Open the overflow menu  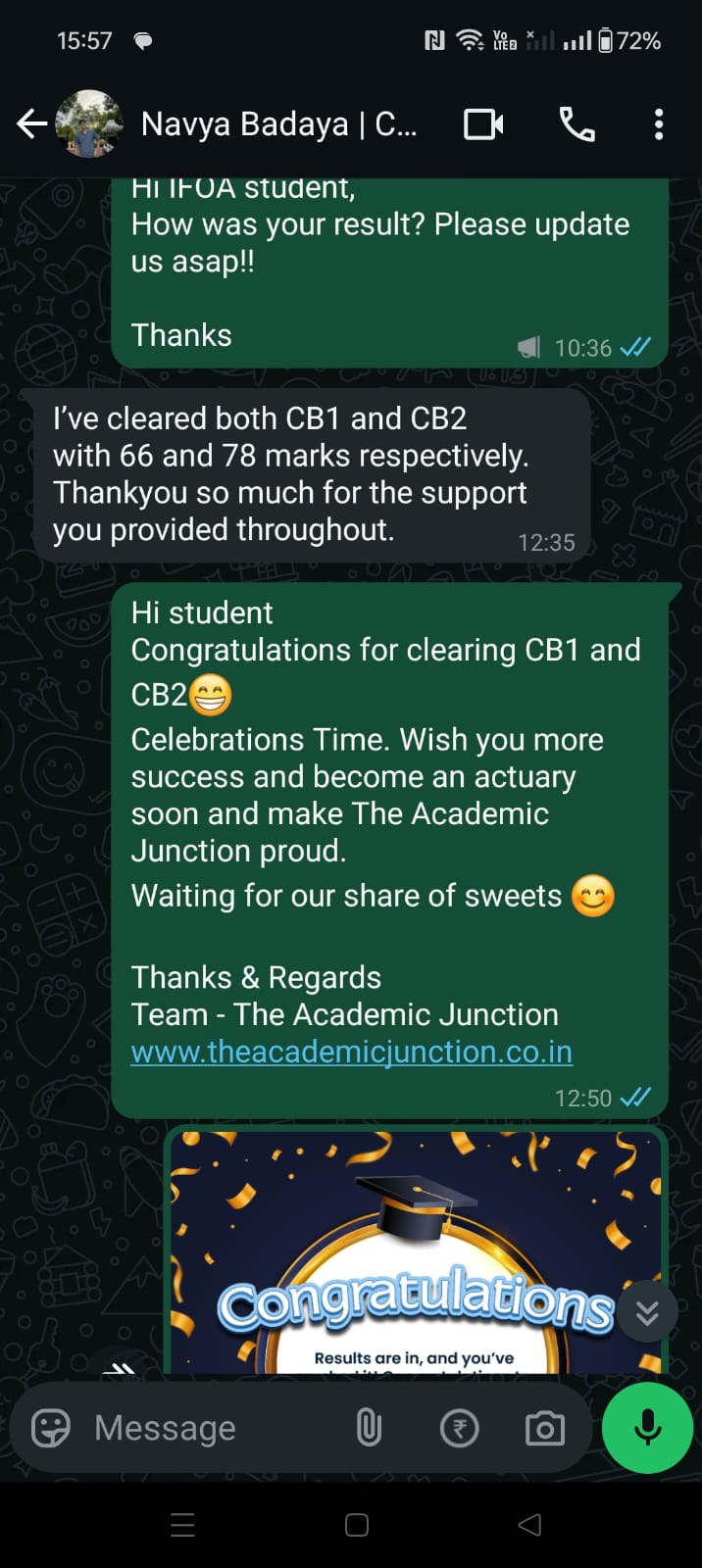(x=658, y=124)
